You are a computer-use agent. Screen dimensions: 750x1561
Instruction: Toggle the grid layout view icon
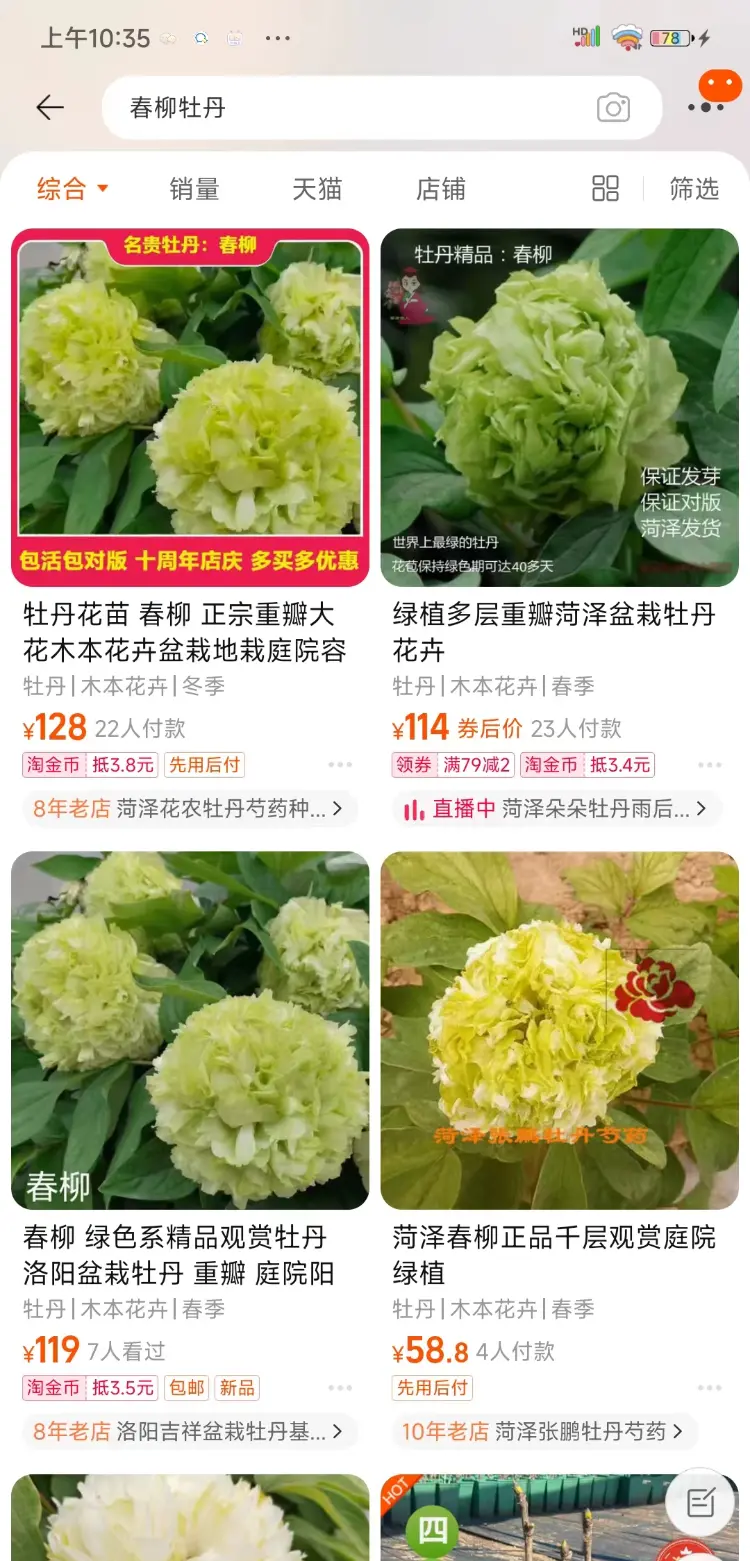[x=605, y=188]
